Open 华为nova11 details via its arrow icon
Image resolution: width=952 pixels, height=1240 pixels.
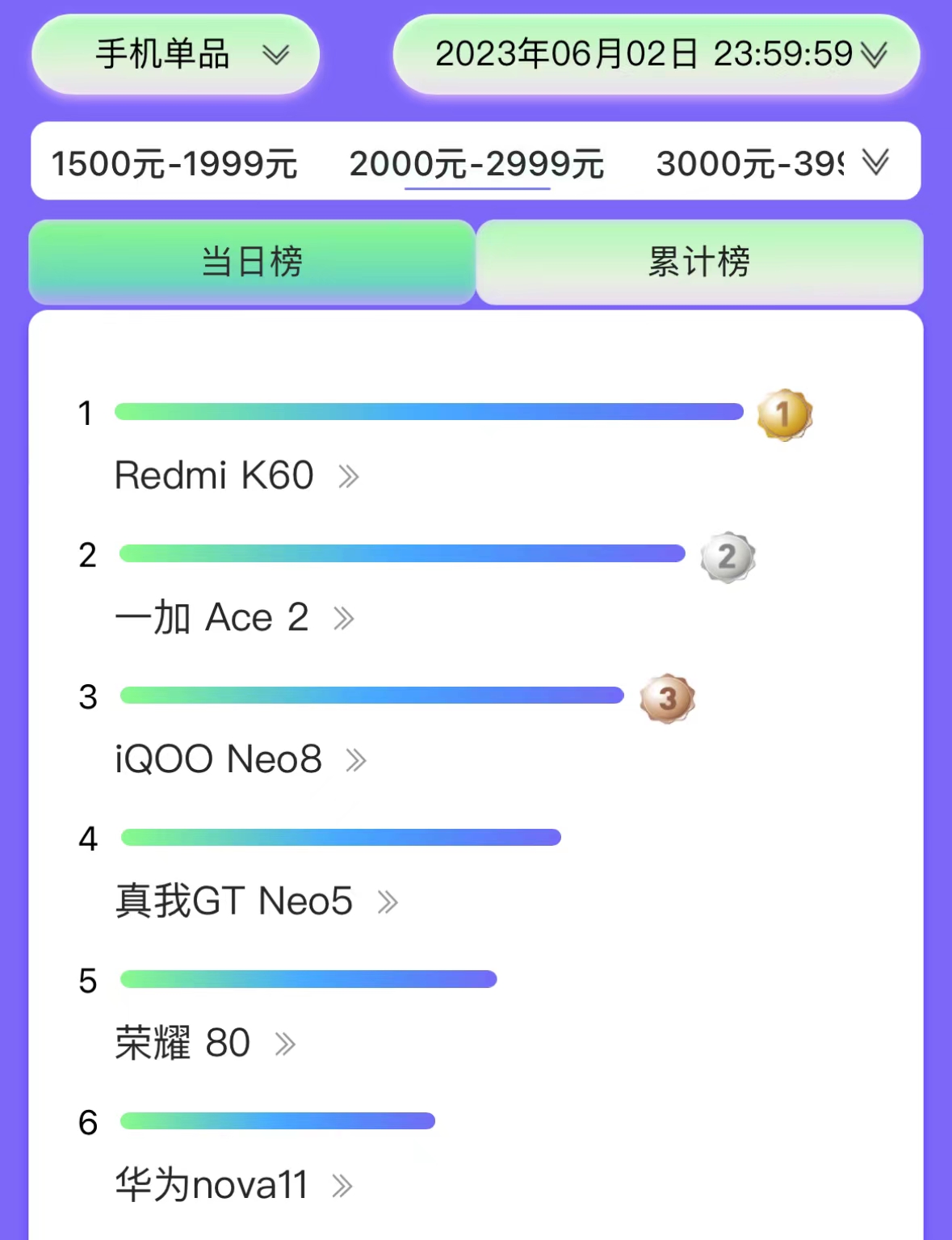point(343,1186)
